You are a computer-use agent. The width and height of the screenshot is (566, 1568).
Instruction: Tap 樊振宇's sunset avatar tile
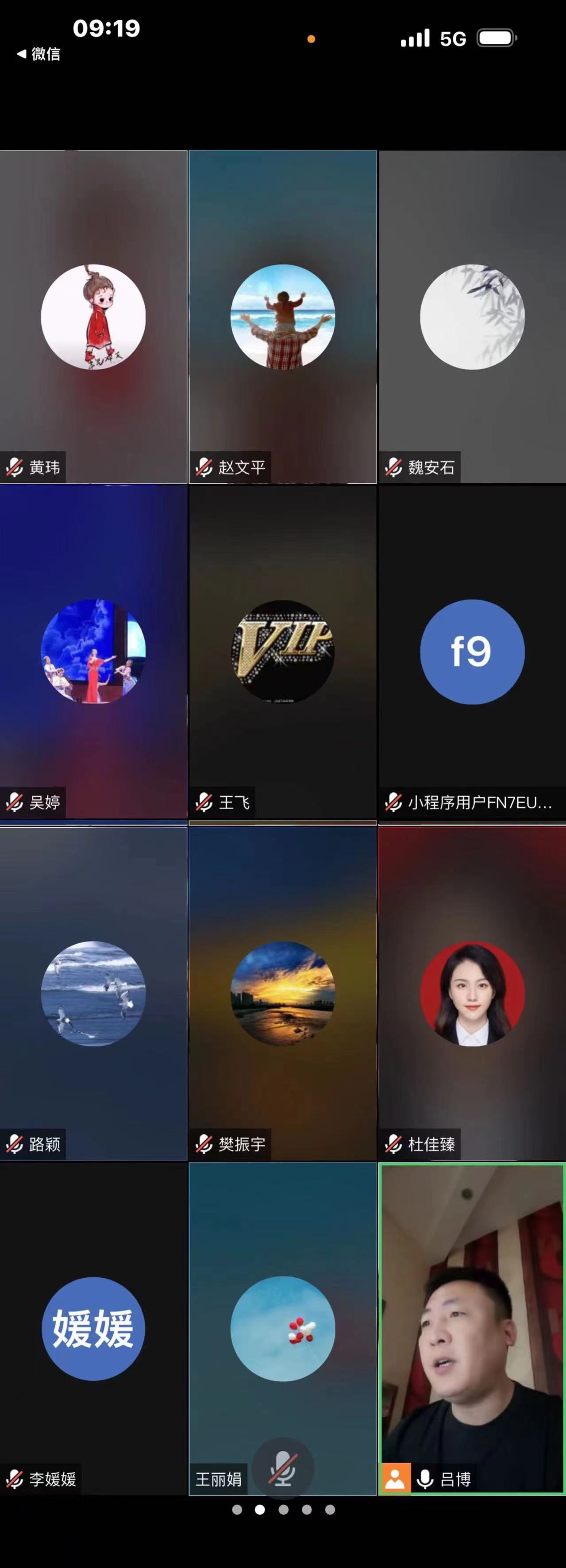[x=282, y=993]
